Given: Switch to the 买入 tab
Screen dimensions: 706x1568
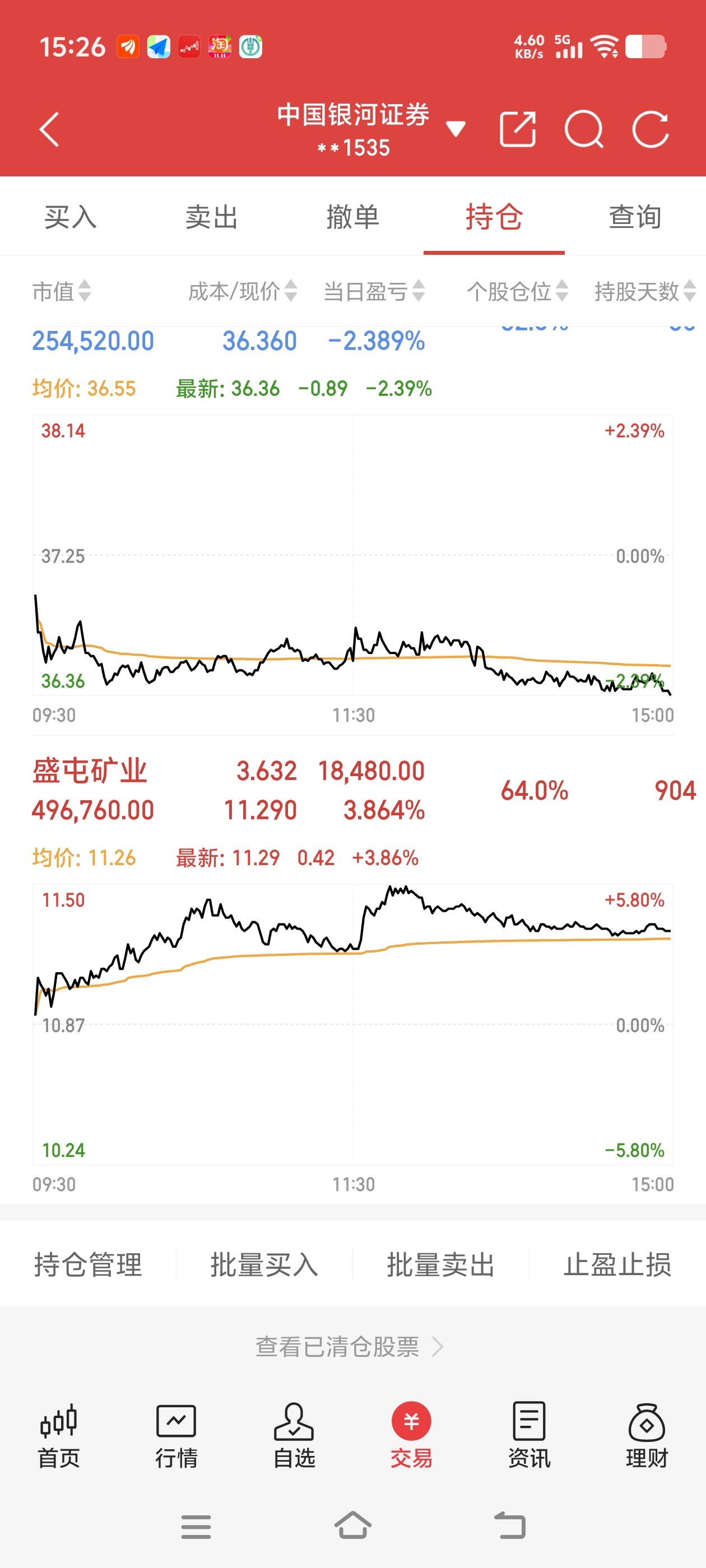Looking at the screenshot, I should [x=70, y=217].
